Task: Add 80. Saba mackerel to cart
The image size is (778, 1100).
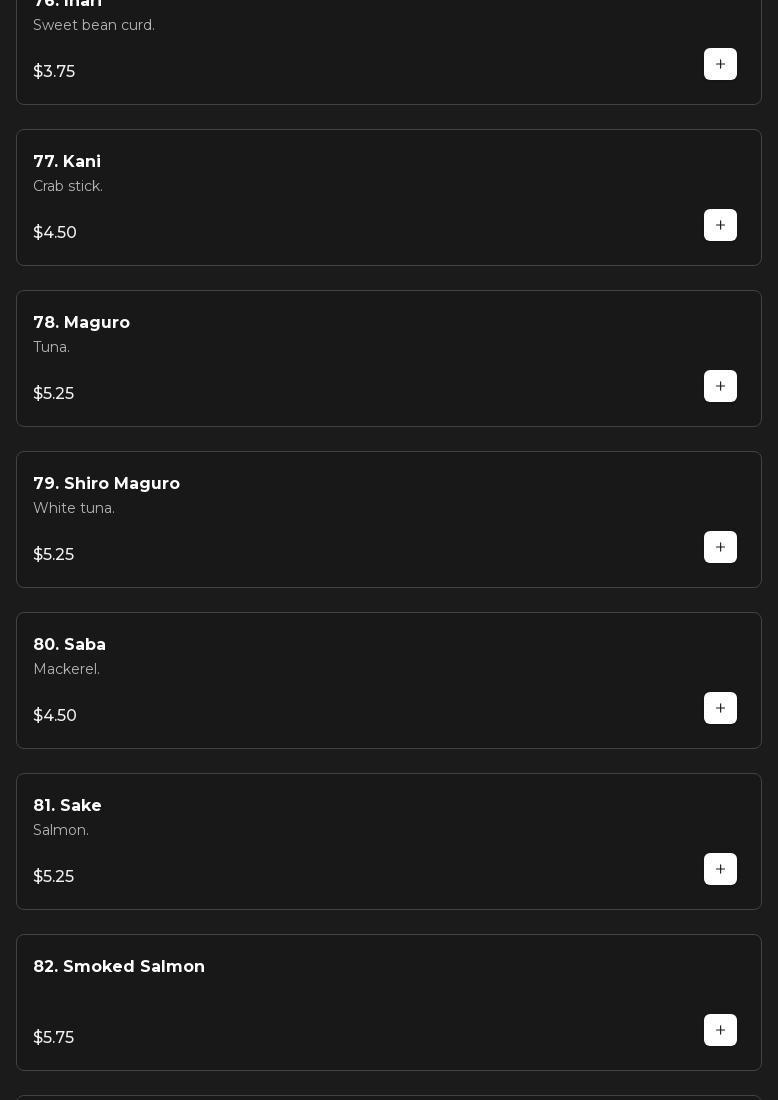Action: (x=720, y=708)
